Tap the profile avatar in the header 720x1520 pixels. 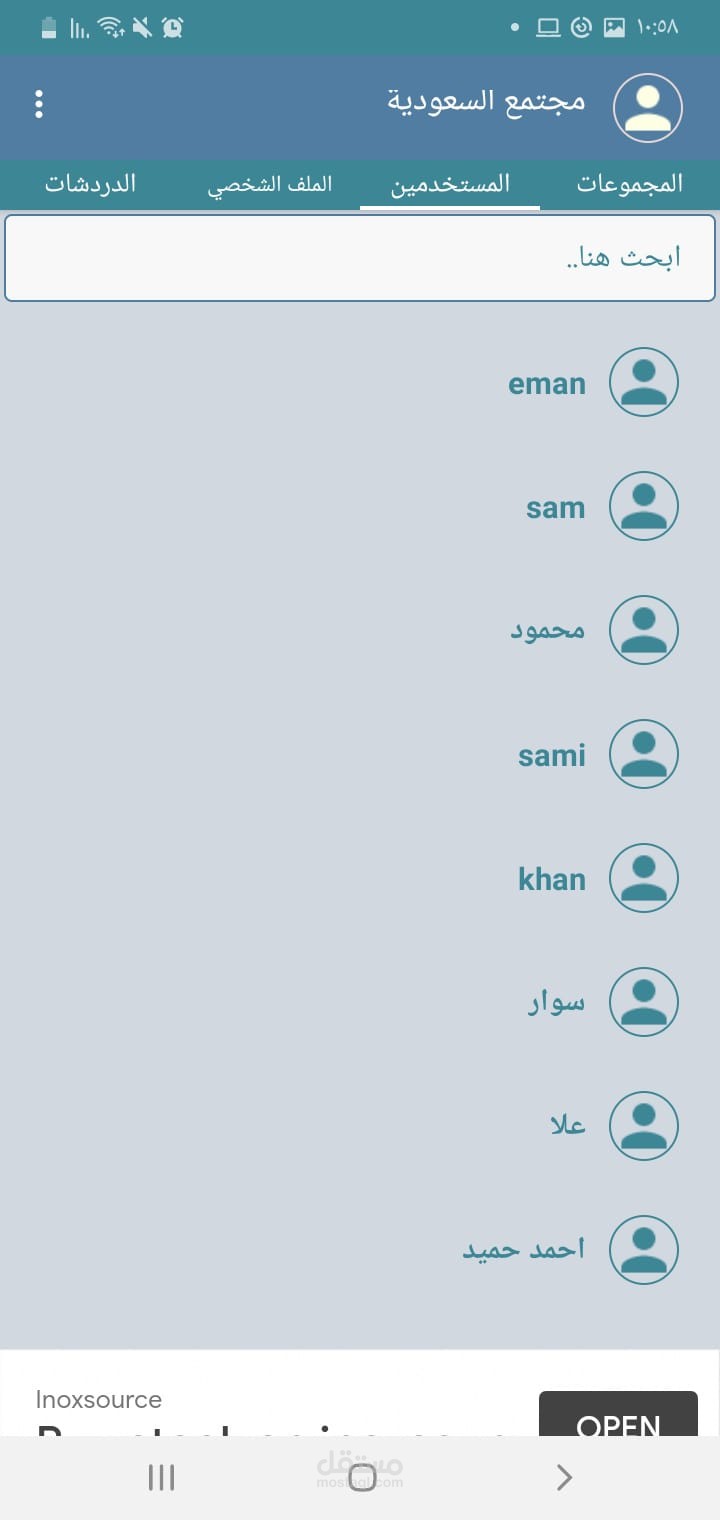(647, 108)
